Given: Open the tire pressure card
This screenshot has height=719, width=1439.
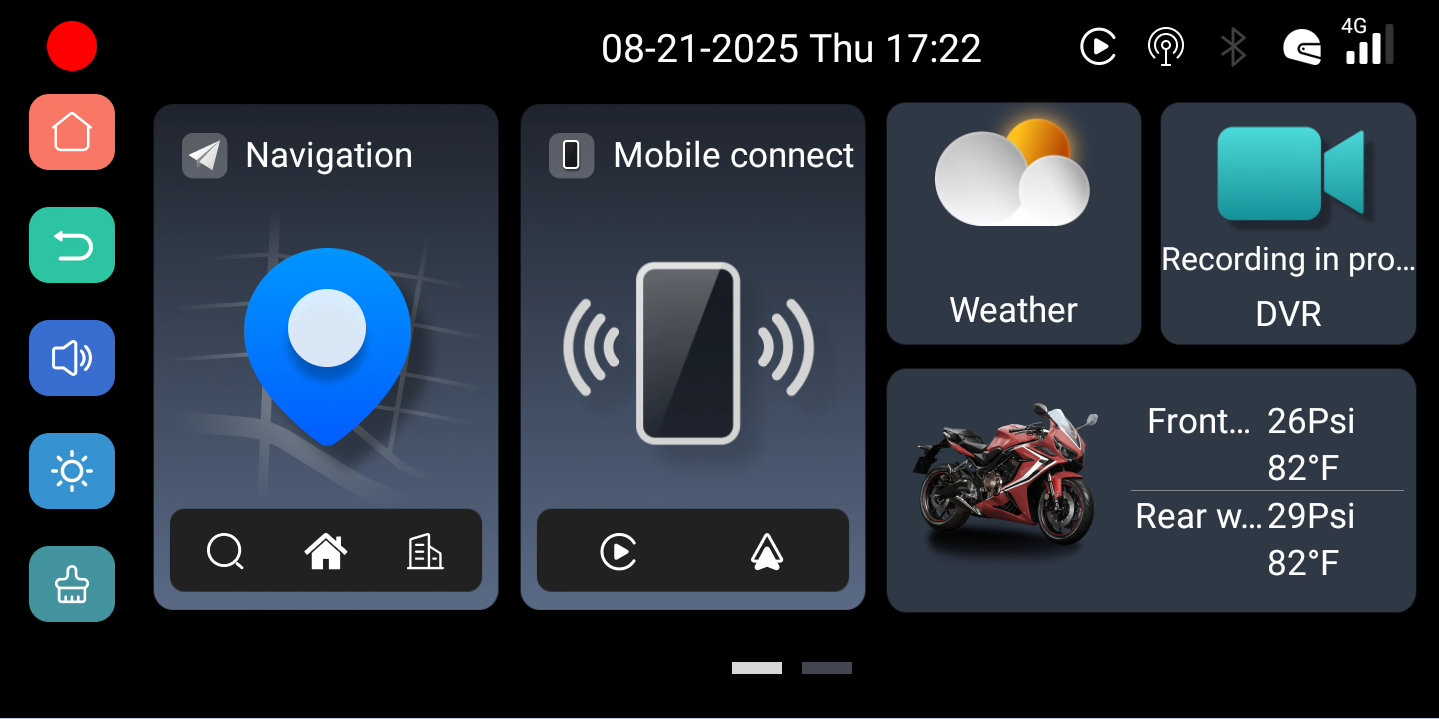Looking at the screenshot, I should 1150,490.
